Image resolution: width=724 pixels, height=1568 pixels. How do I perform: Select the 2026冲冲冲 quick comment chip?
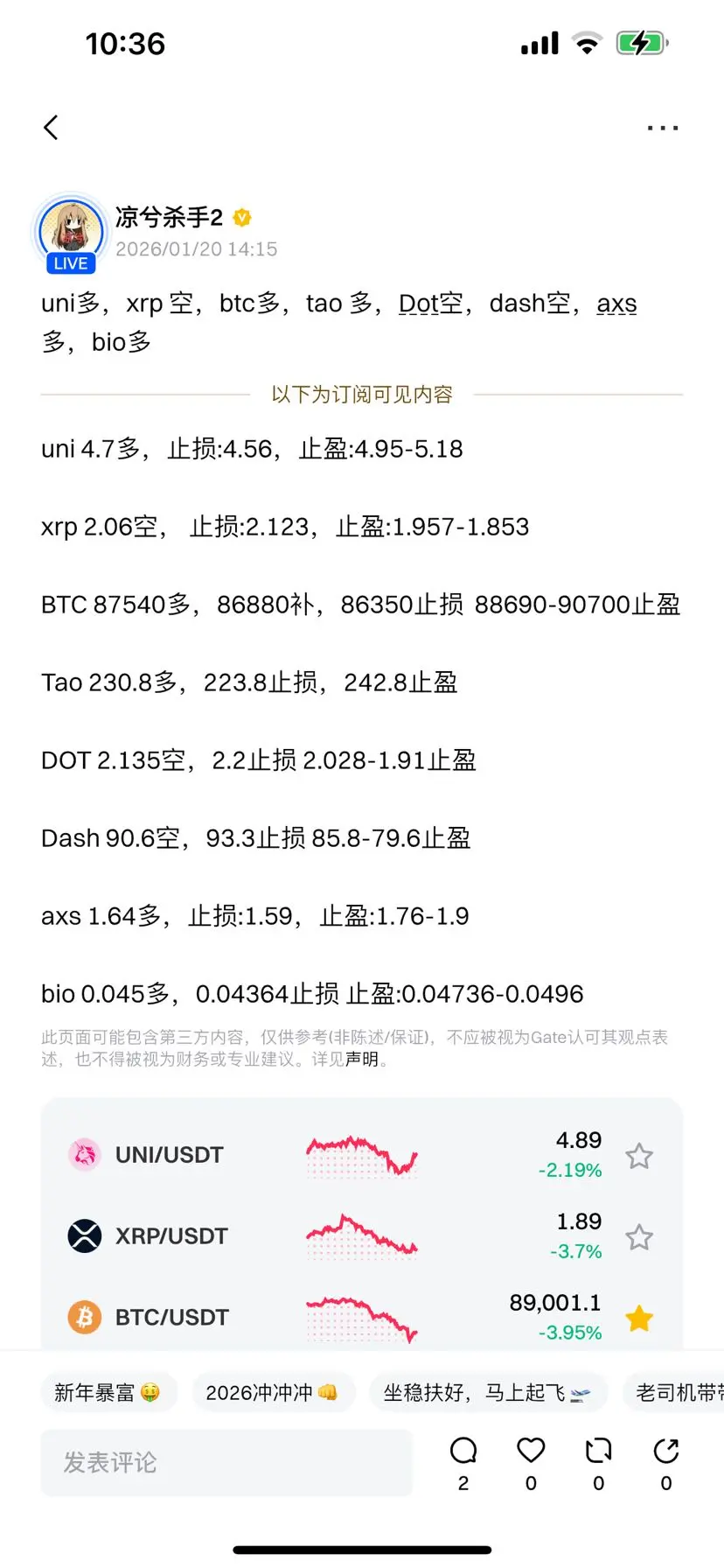tap(272, 1392)
